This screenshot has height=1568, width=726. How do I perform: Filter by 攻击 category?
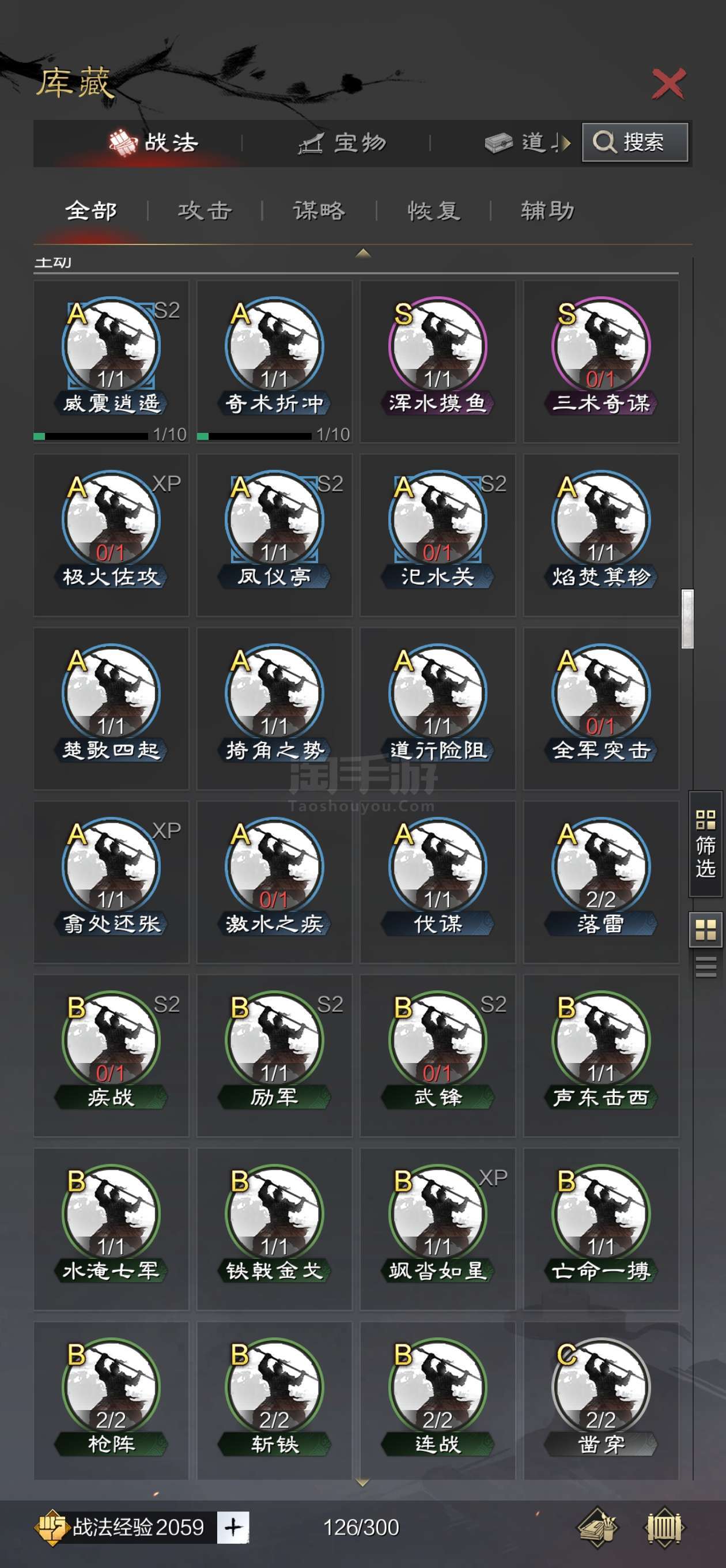(205, 210)
